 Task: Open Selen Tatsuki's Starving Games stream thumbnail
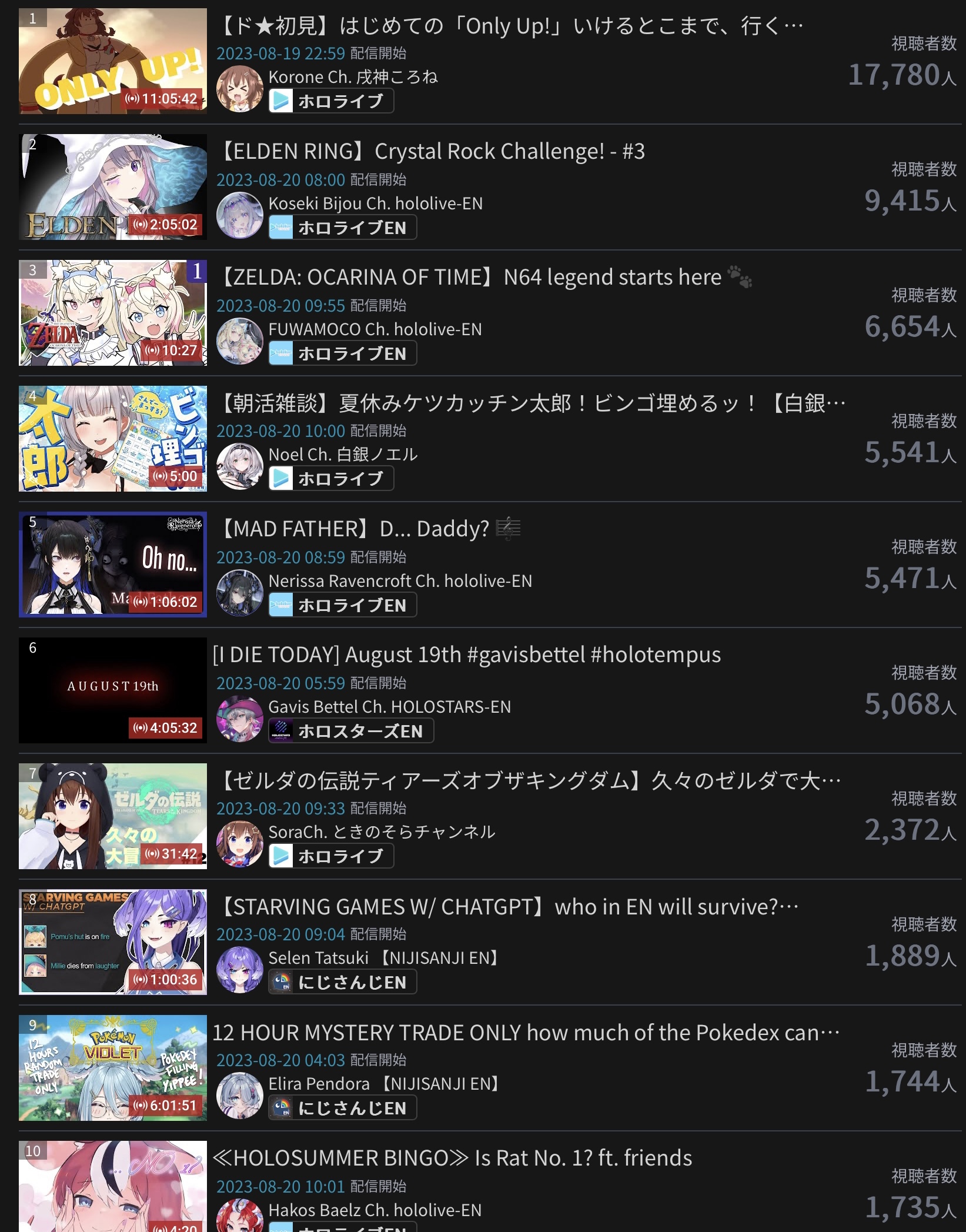click(112, 941)
